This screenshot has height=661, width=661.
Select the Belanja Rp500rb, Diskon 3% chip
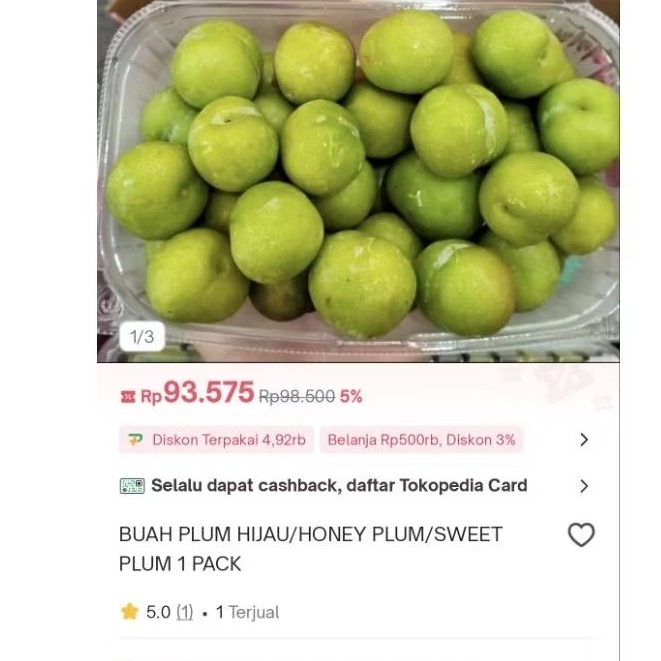pyautogui.click(x=421, y=440)
